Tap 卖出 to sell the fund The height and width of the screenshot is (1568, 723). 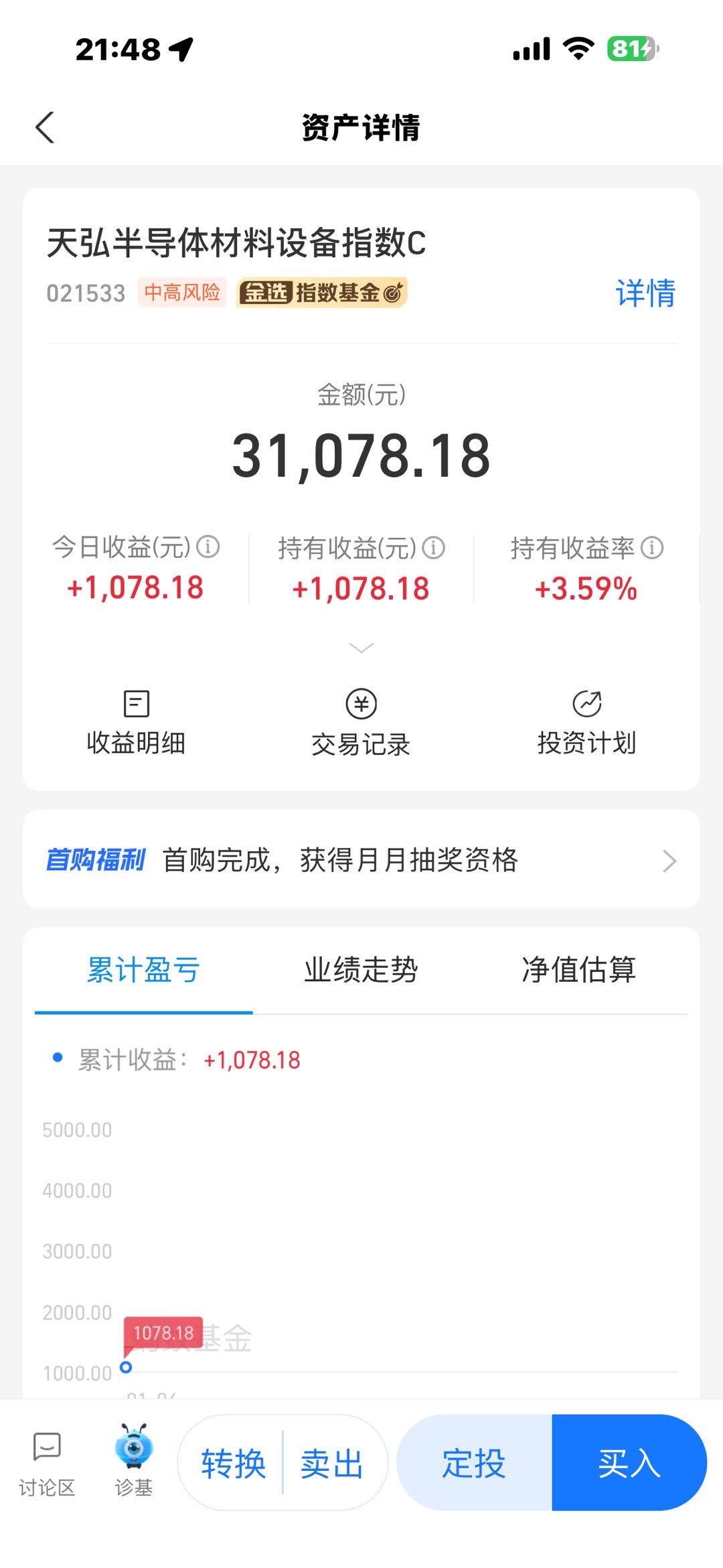tap(332, 1464)
